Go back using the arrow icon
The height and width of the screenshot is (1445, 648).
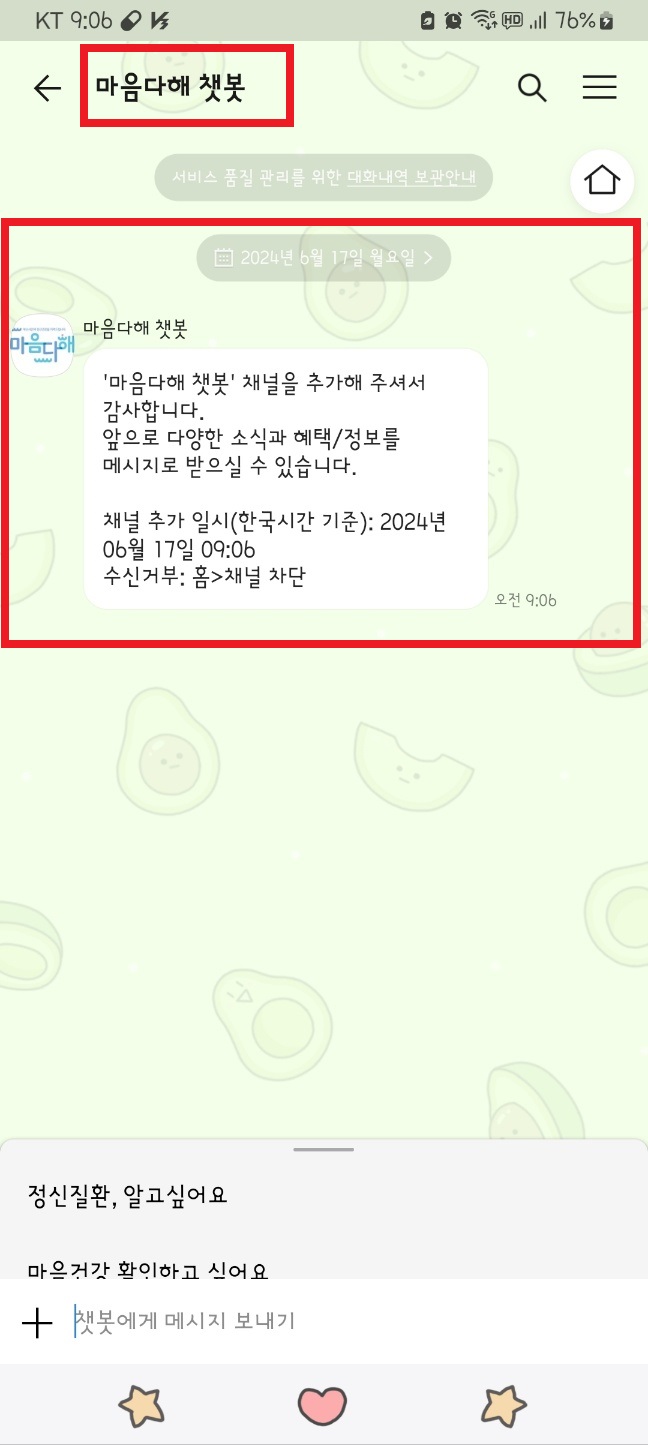47,88
